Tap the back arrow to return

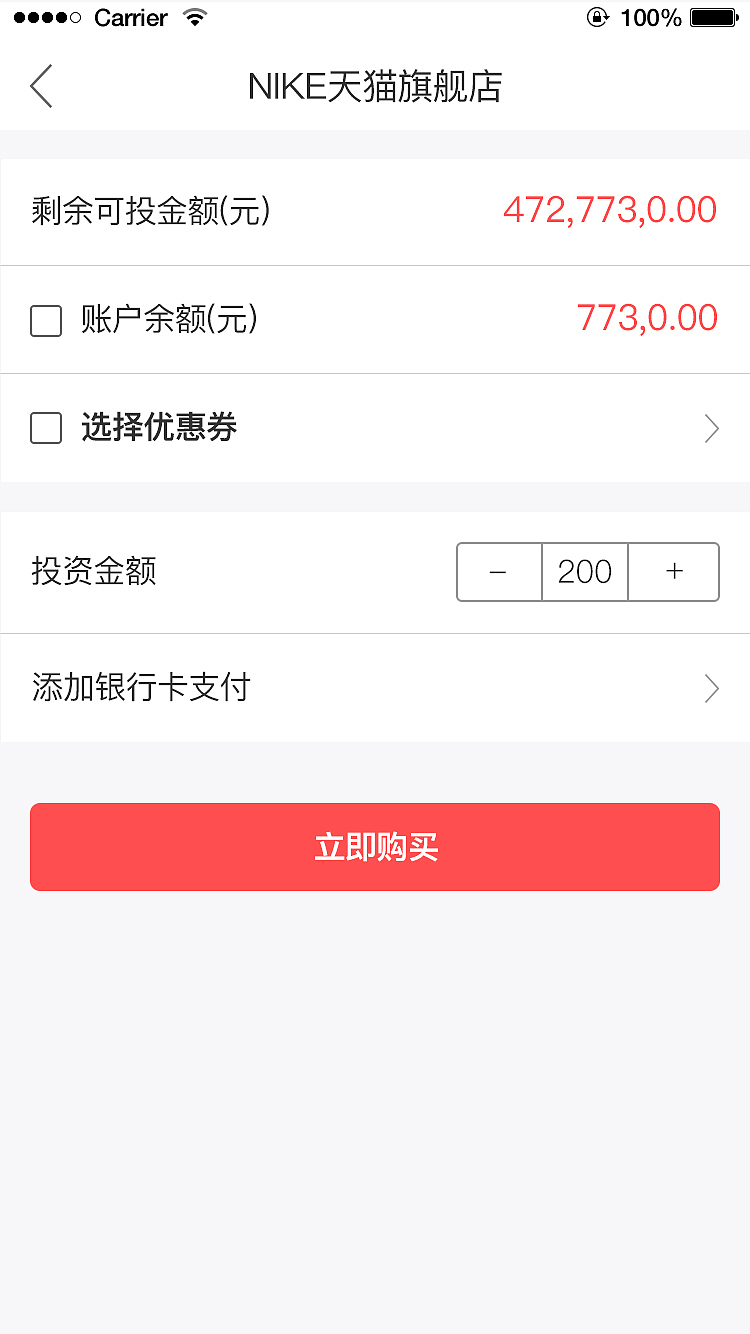40,87
